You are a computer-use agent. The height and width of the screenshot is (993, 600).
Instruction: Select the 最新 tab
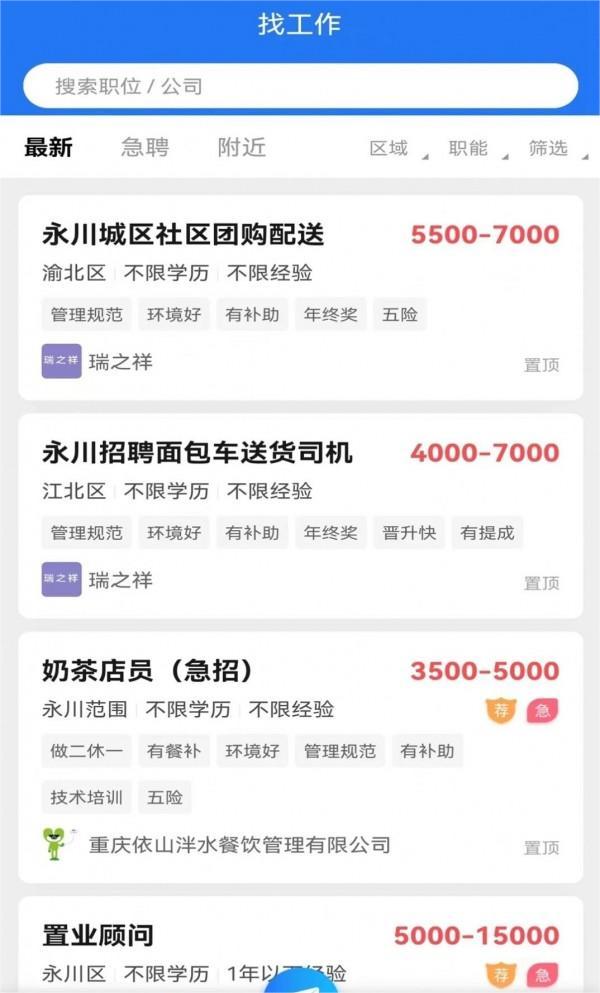(x=48, y=147)
